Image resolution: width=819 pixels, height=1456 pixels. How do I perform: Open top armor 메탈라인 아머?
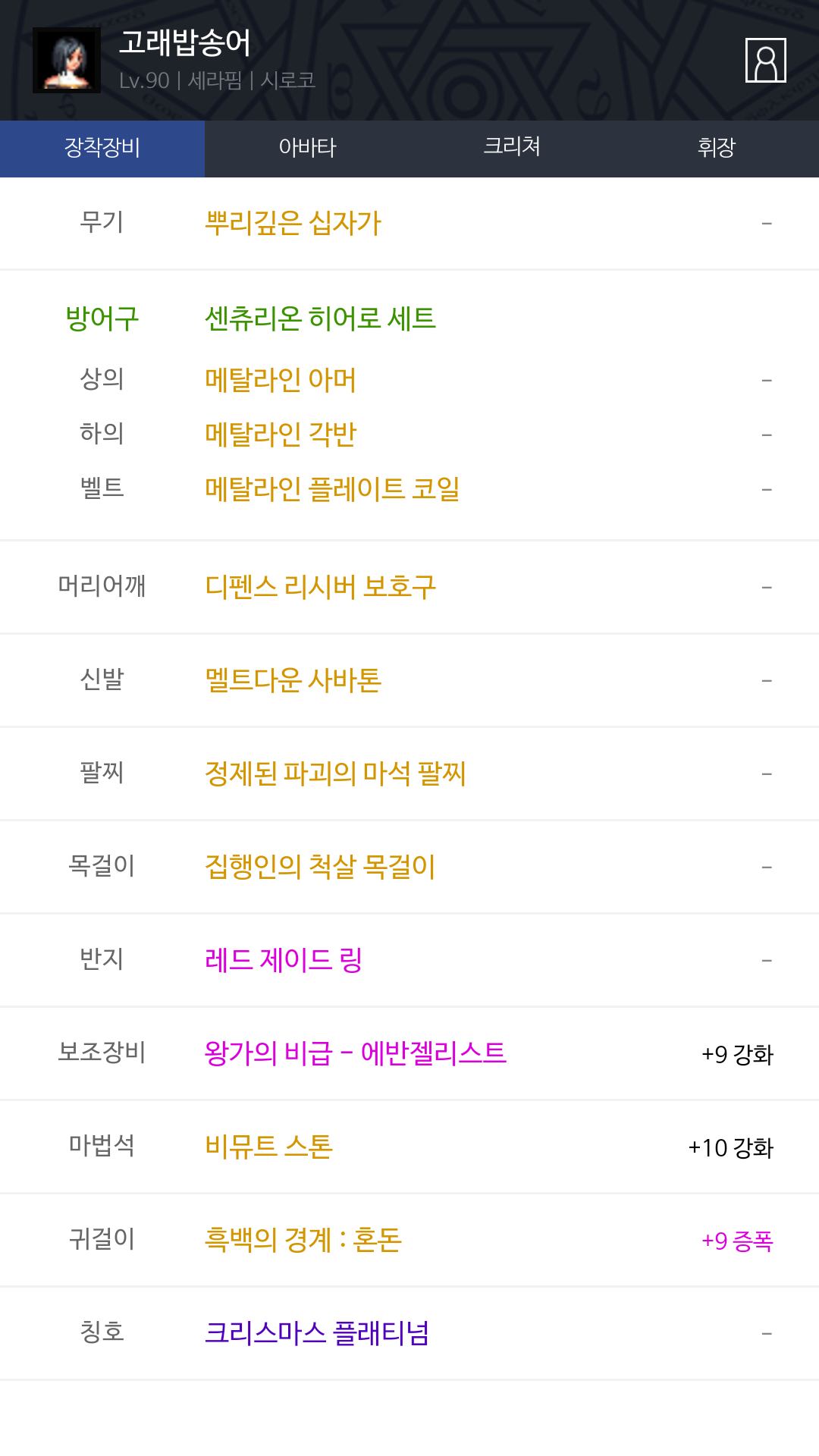tap(281, 379)
